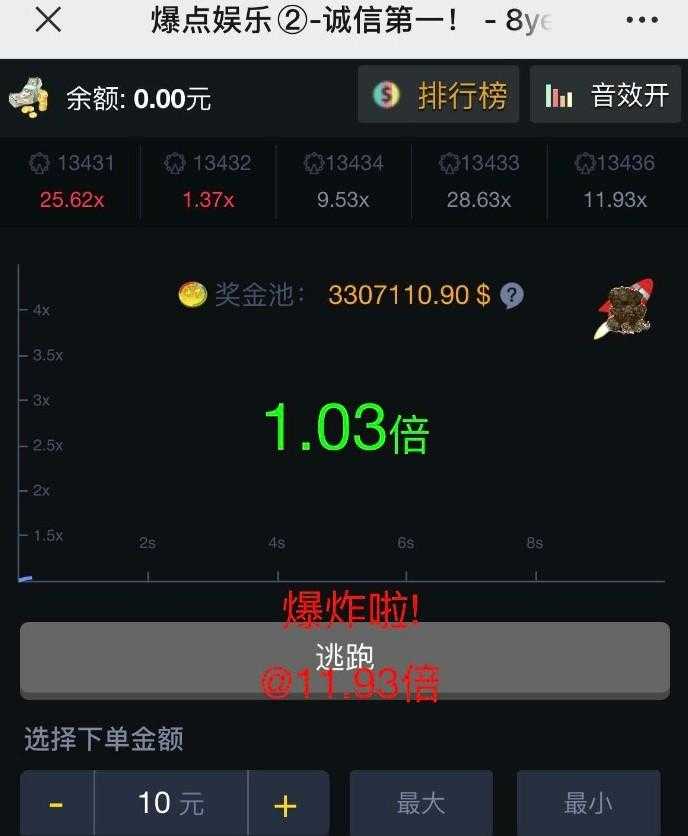
Task: Increase bet amount with plus
Action: [x=287, y=804]
